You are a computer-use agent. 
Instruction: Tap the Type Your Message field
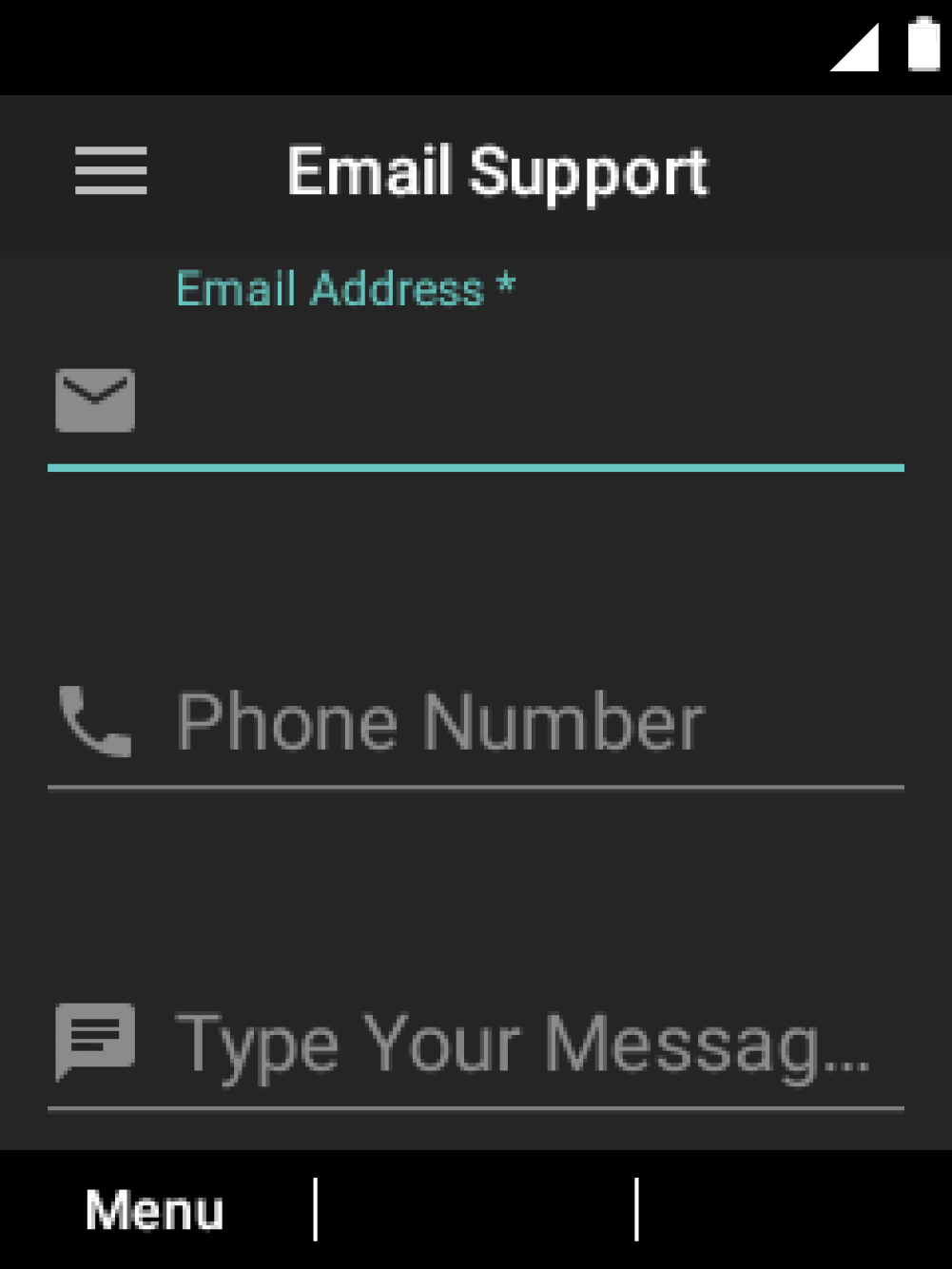(521, 1044)
